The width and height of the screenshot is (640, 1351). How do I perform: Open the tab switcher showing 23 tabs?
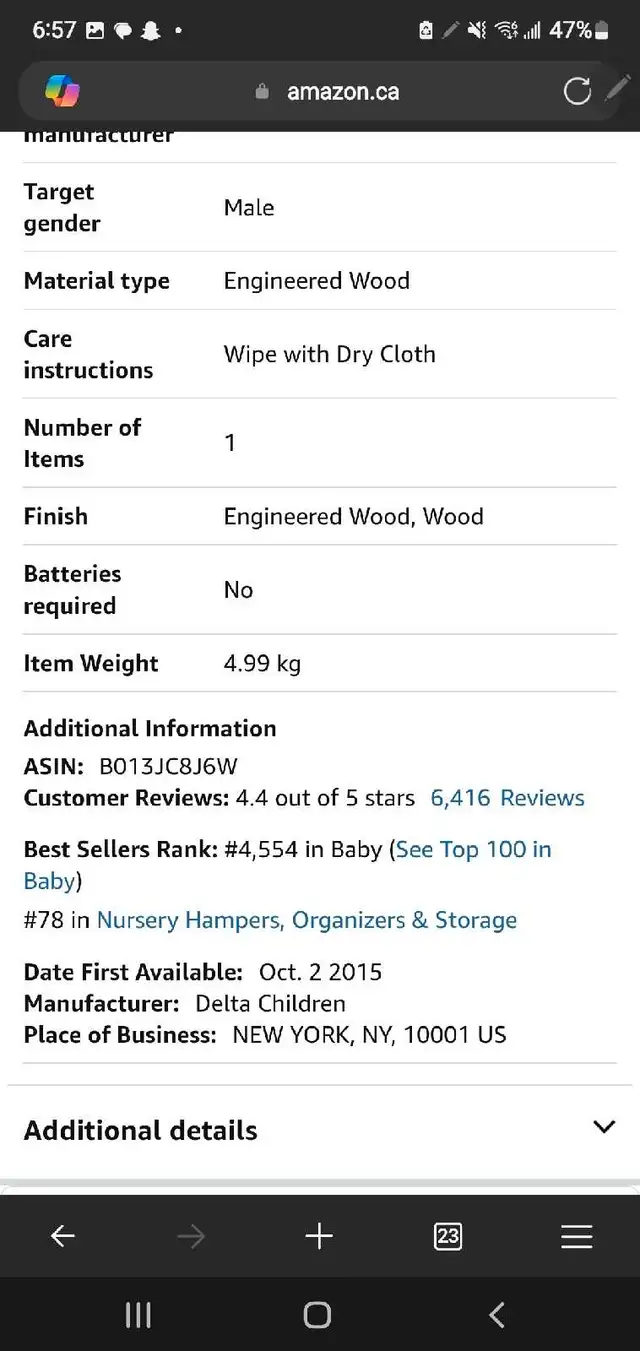tap(448, 1237)
